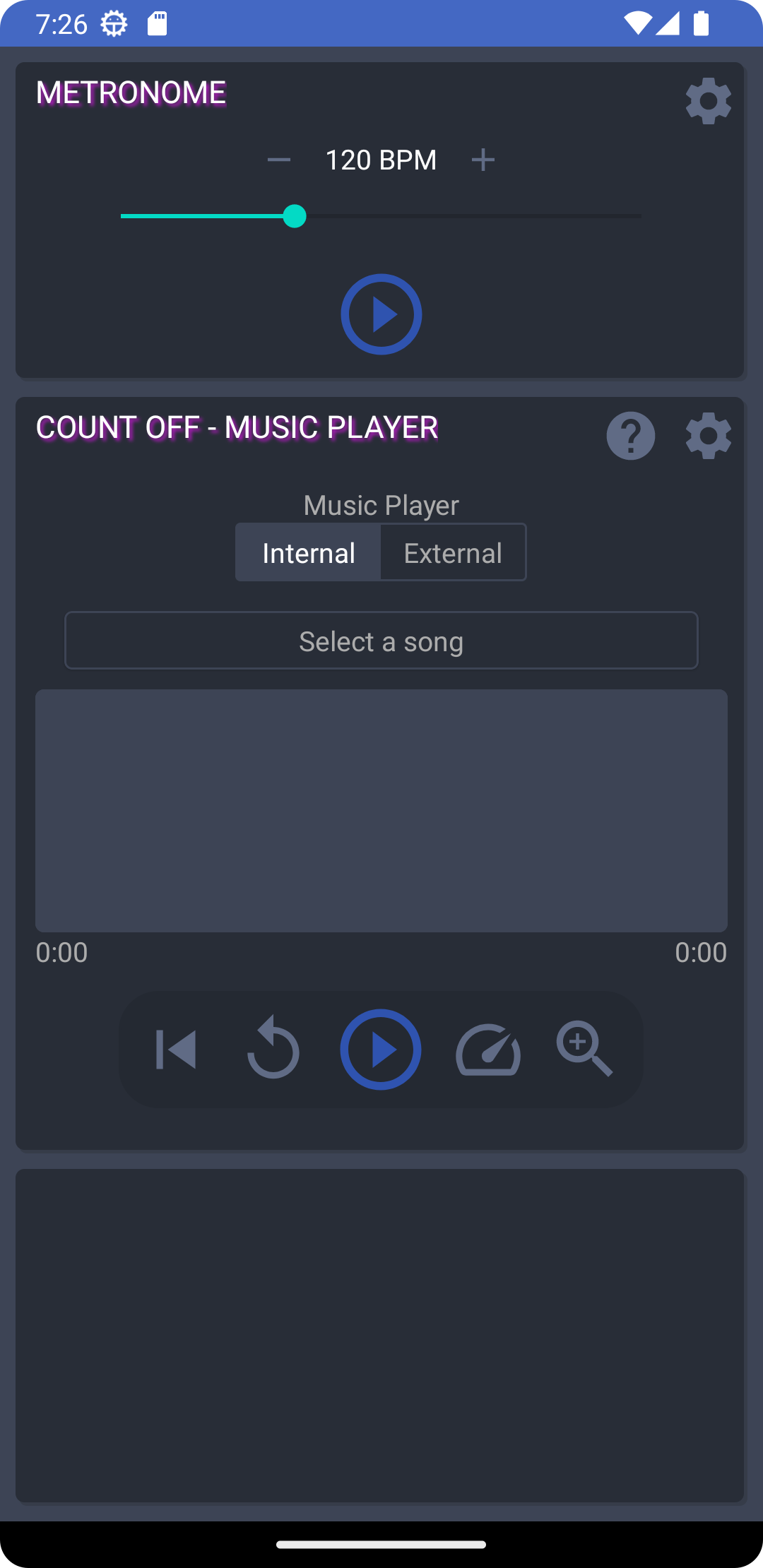Image resolution: width=763 pixels, height=1568 pixels.
Task: Switch to the Internal music player
Action: [309, 553]
